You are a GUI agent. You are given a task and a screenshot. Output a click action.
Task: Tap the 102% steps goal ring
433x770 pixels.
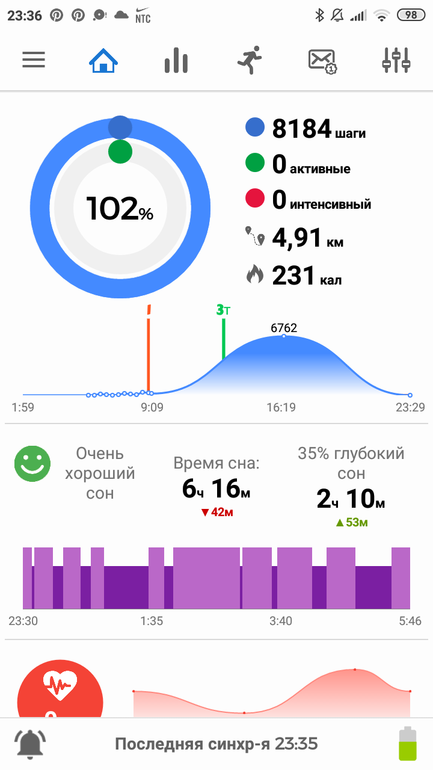(120, 208)
